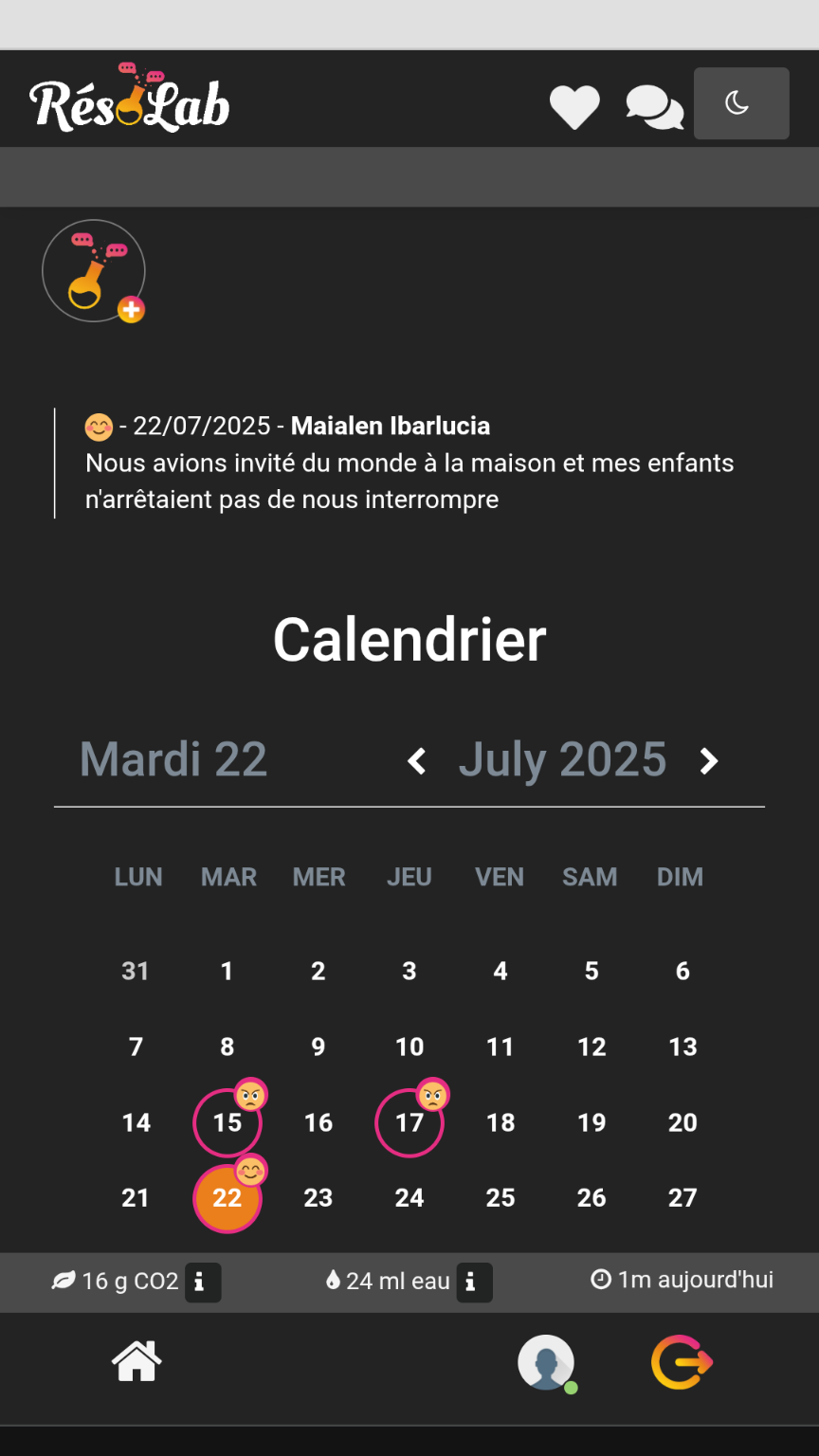Viewport: 819px width, 1456px height.
Task: Open the user profile avatar
Action: [x=546, y=1362]
